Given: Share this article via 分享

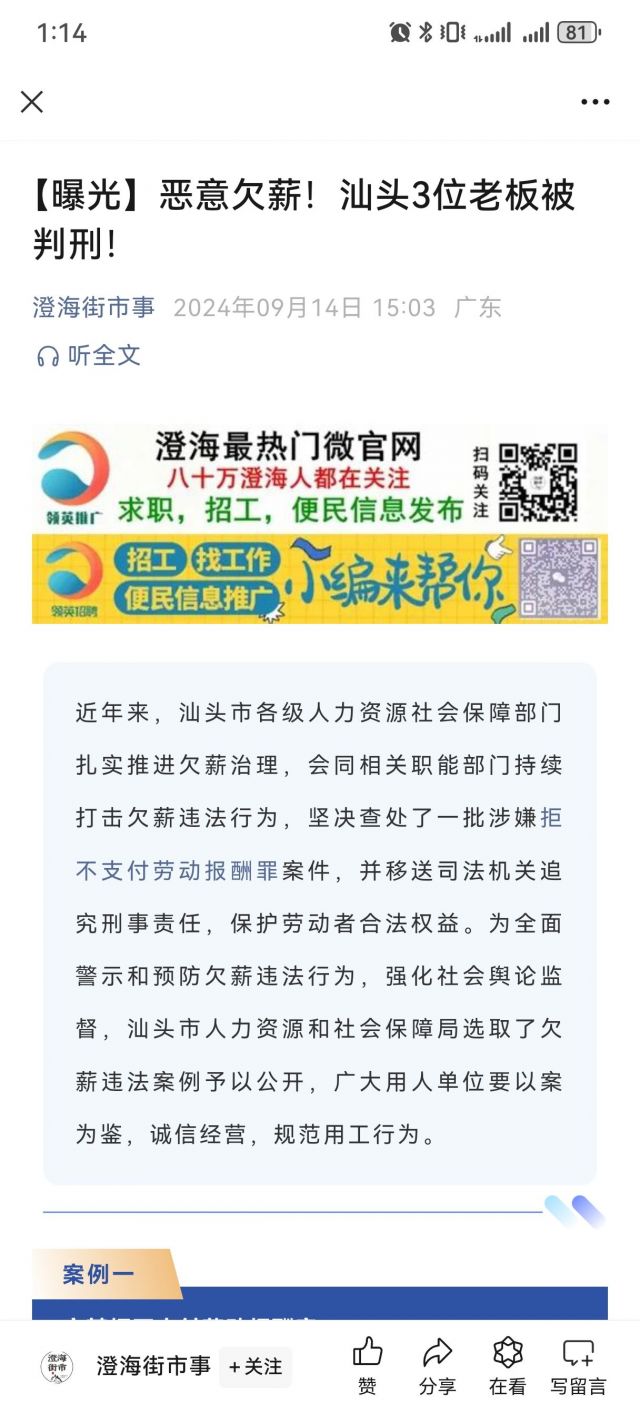Looking at the screenshot, I should pyautogui.click(x=437, y=1366).
